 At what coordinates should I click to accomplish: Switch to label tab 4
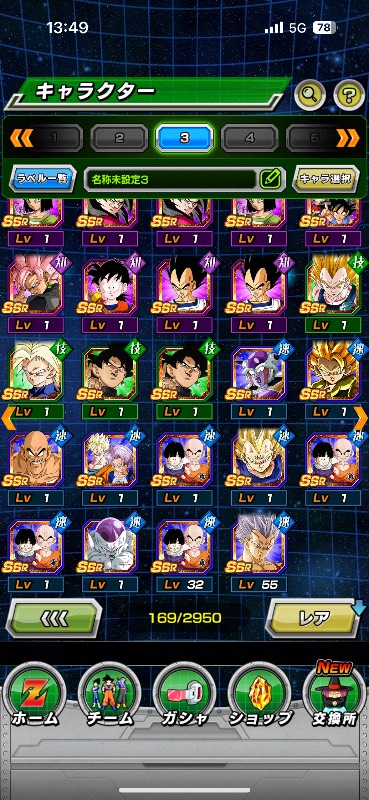[250, 138]
